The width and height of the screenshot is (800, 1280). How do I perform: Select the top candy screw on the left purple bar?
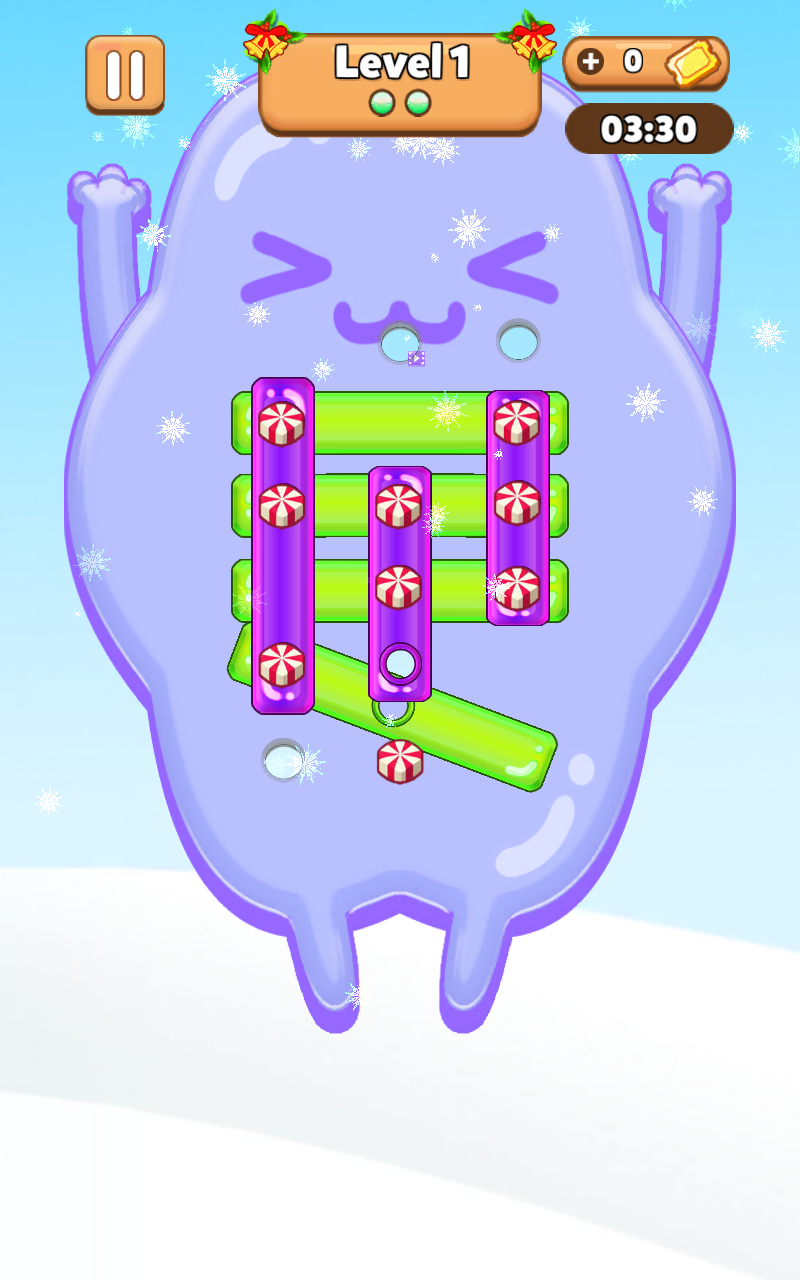282,423
